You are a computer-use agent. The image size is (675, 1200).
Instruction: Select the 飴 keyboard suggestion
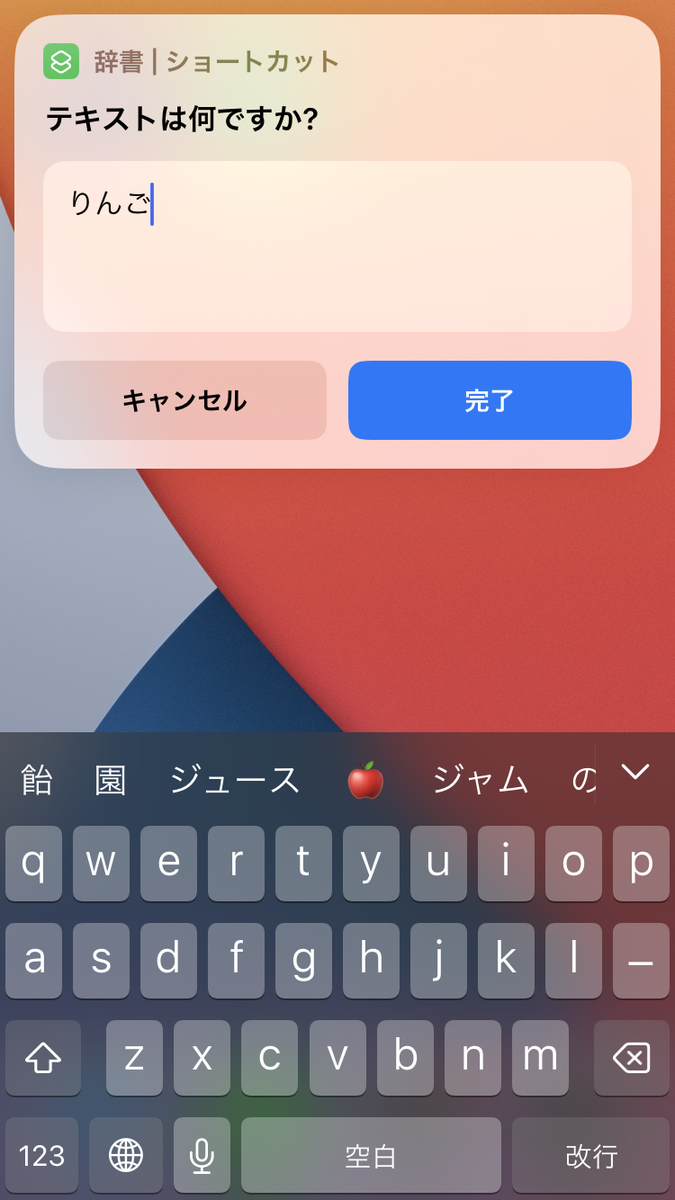click(x=36, y=780)
